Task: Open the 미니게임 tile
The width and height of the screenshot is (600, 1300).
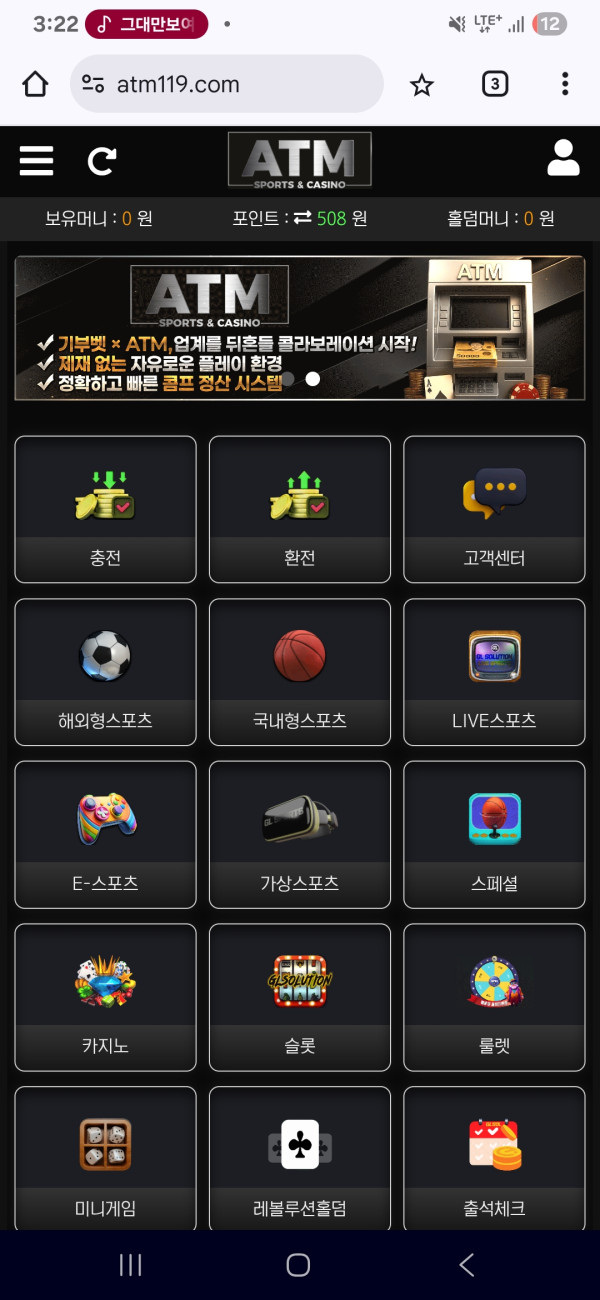Action: pos(105,1158)
